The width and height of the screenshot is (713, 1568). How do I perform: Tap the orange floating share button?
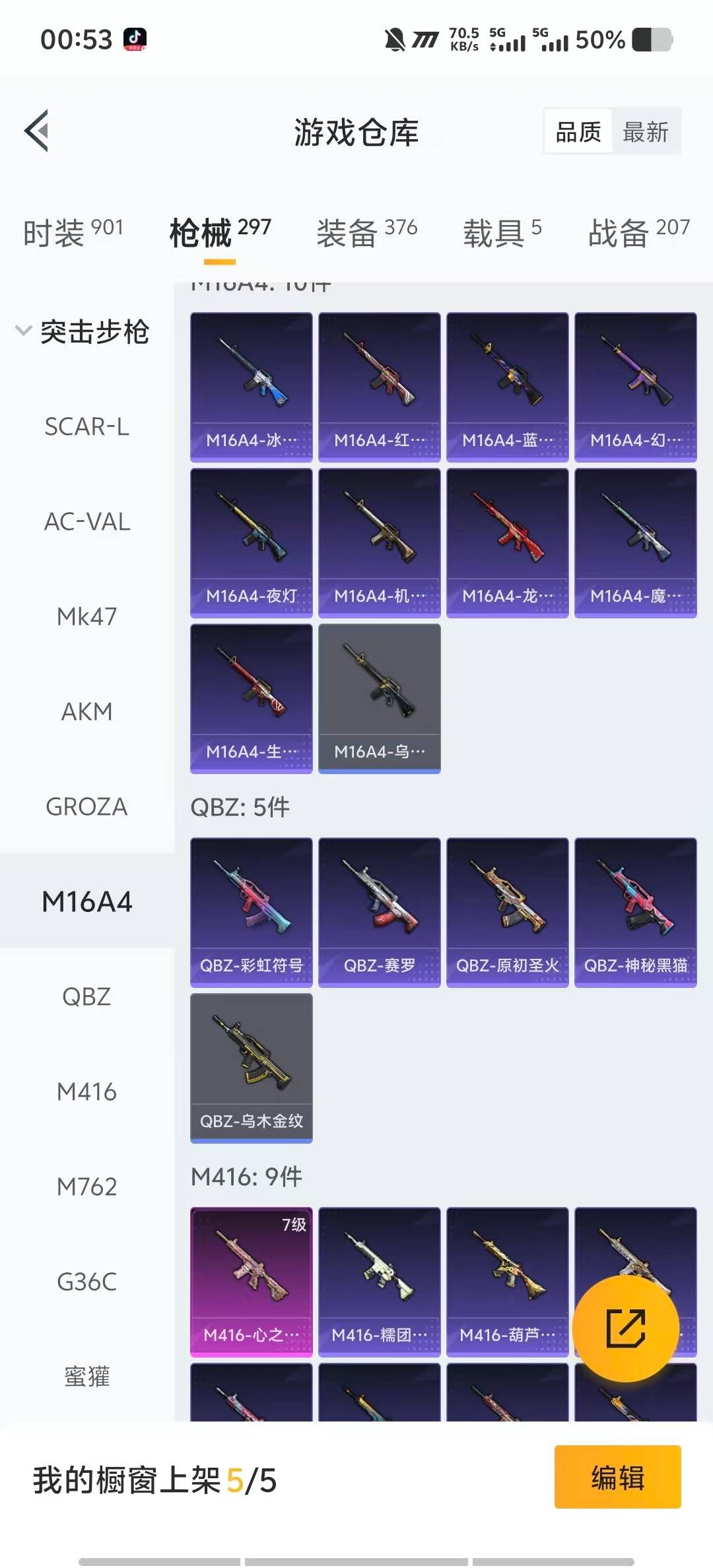(x=625, y=1328)
